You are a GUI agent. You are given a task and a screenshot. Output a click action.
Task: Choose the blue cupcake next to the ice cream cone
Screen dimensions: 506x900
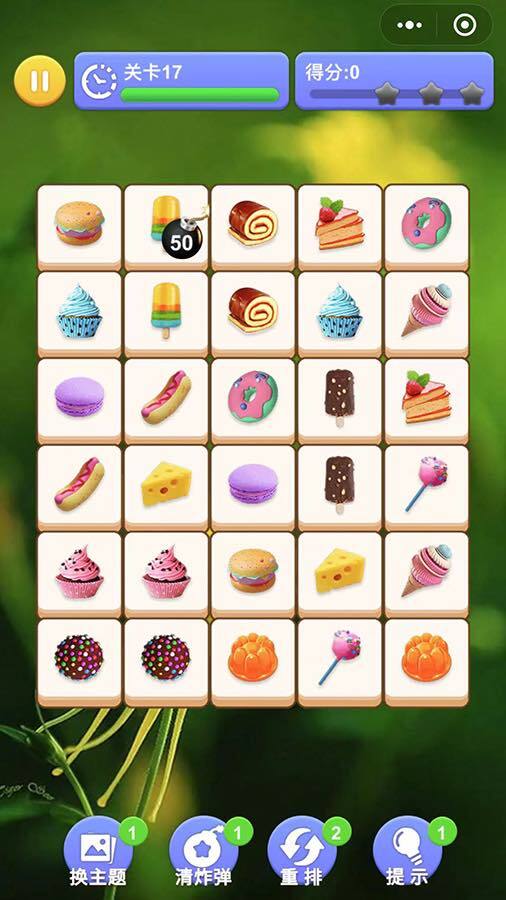[x=340, y=314]
